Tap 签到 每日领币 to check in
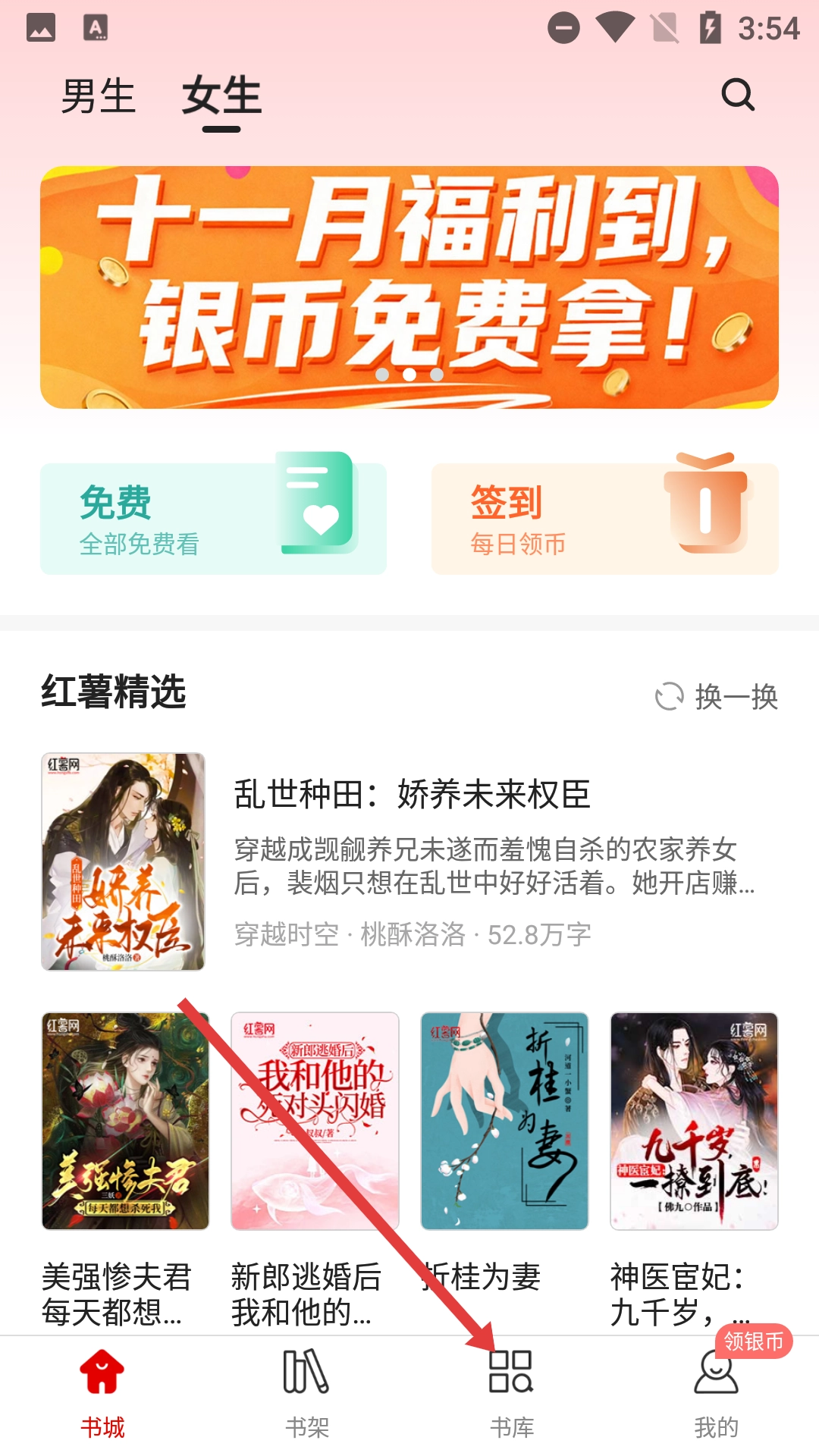This screenshot has height=1456, width=819. [604, 519]
